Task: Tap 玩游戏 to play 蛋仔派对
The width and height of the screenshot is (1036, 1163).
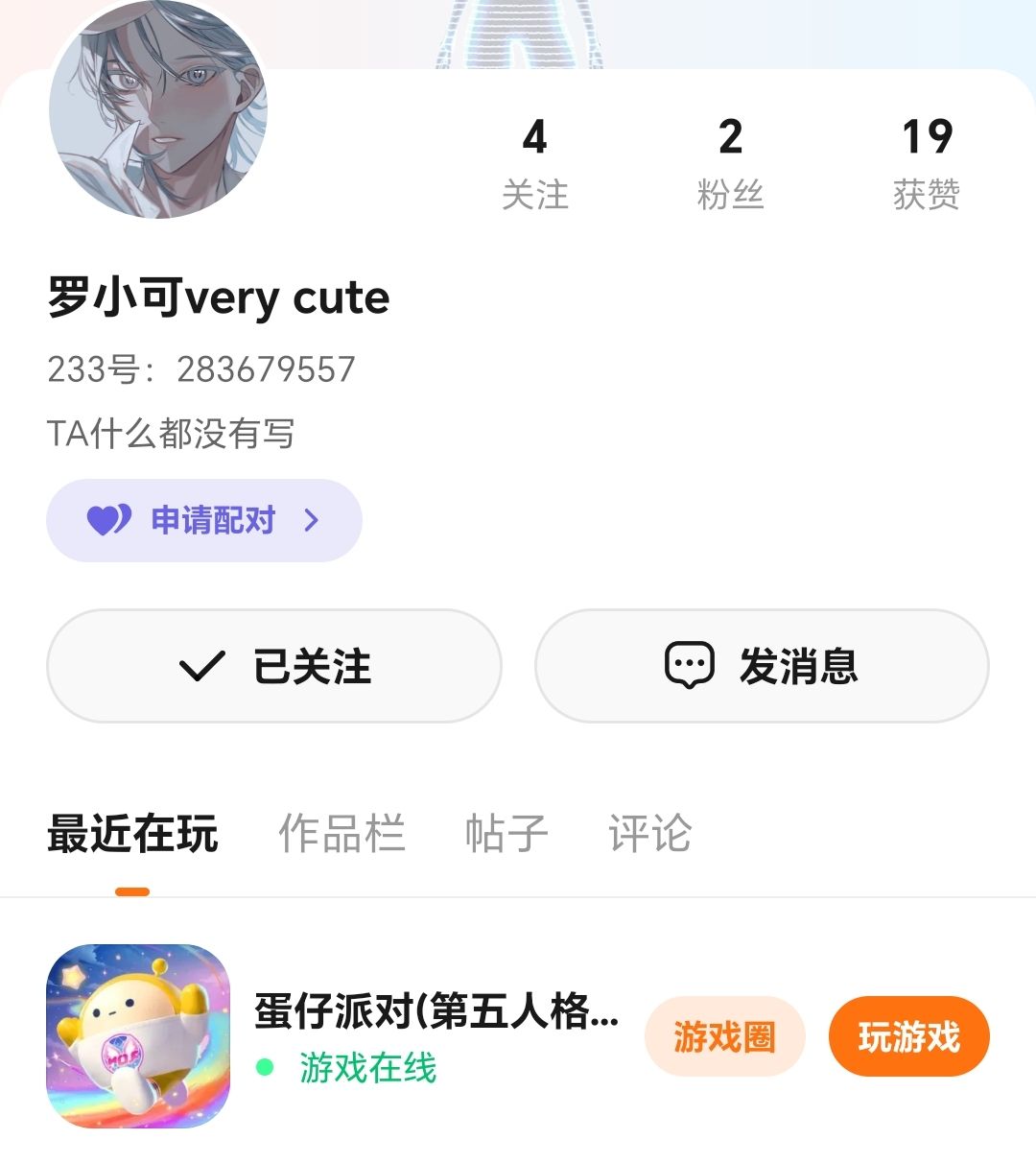Action: pos(908,1036)
